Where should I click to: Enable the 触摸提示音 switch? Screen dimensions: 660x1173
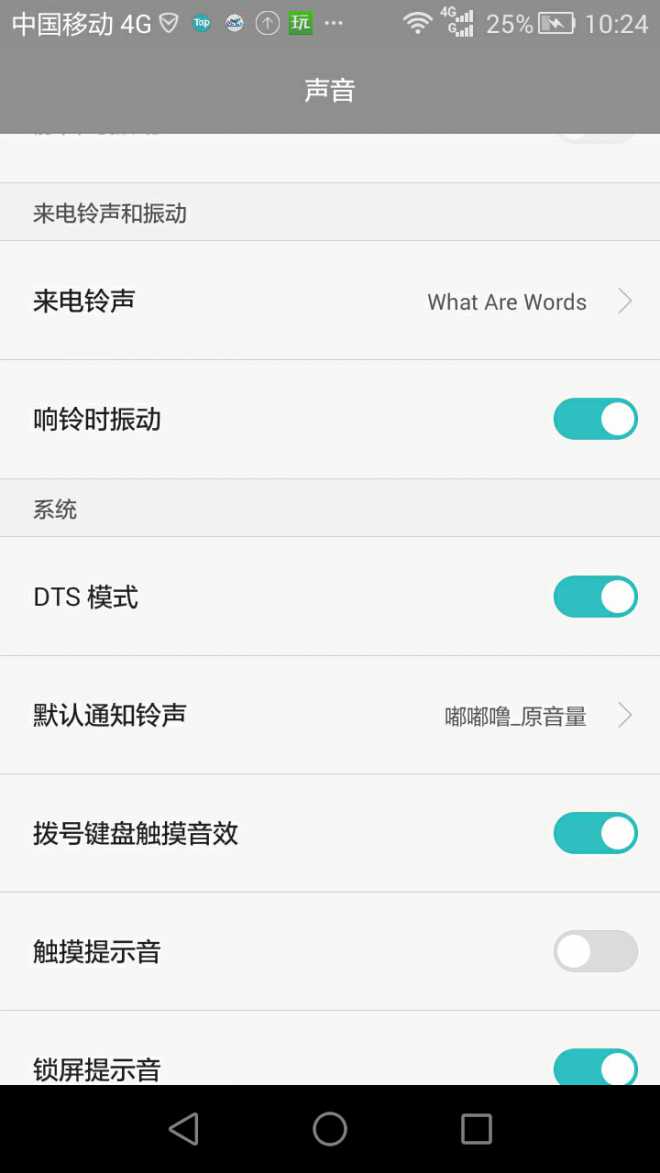[595, 951]
